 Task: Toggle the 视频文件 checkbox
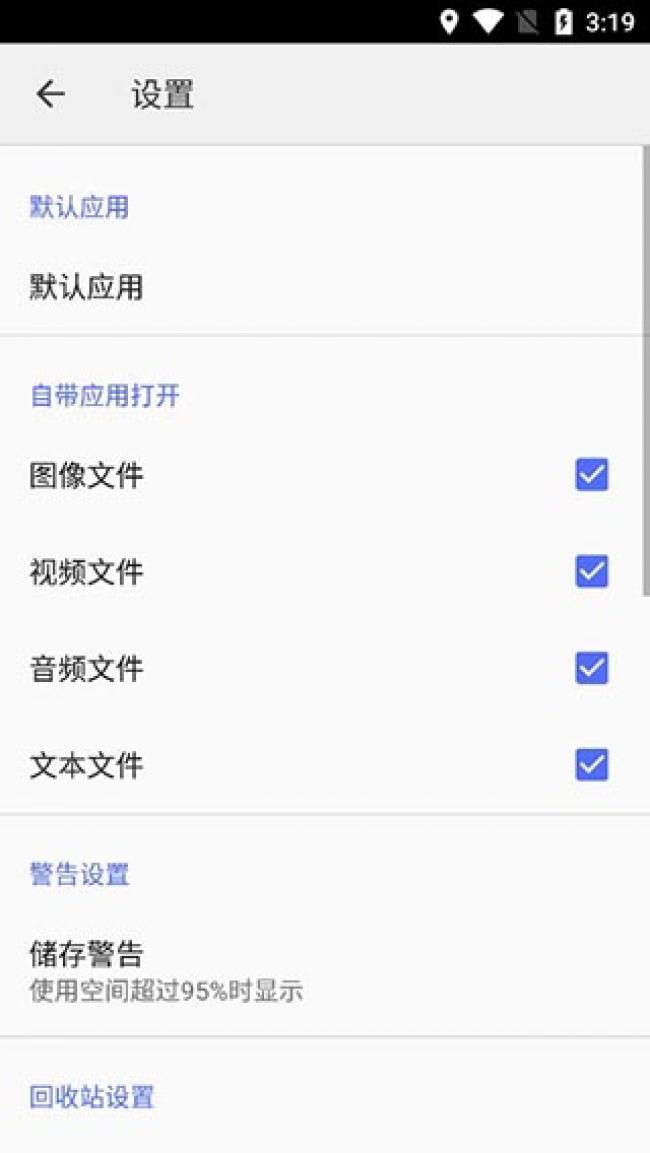point(591,571)
